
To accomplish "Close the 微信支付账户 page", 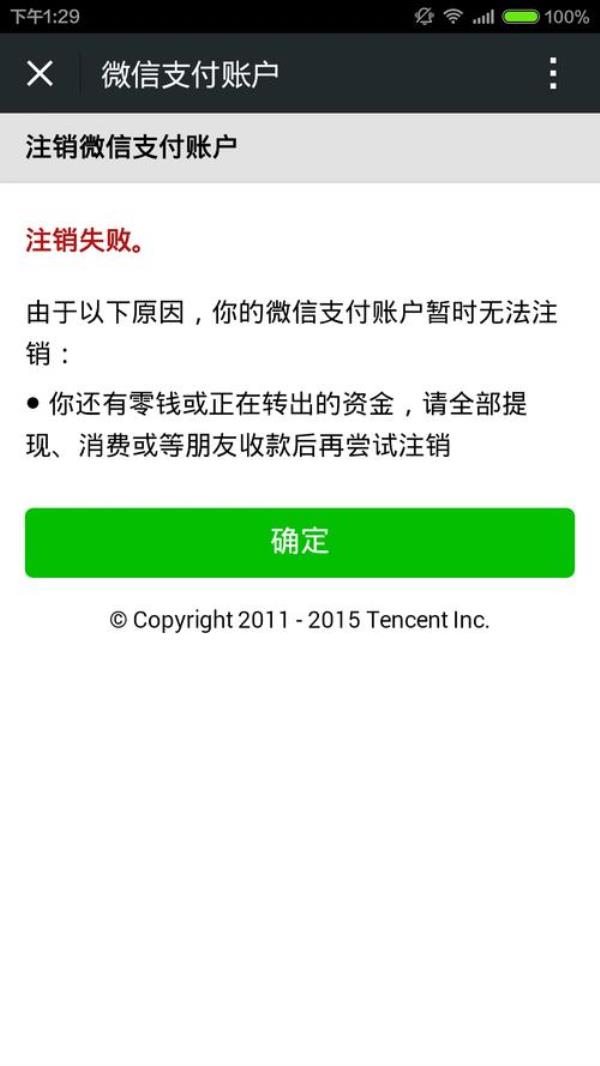I will pos(40,73).
